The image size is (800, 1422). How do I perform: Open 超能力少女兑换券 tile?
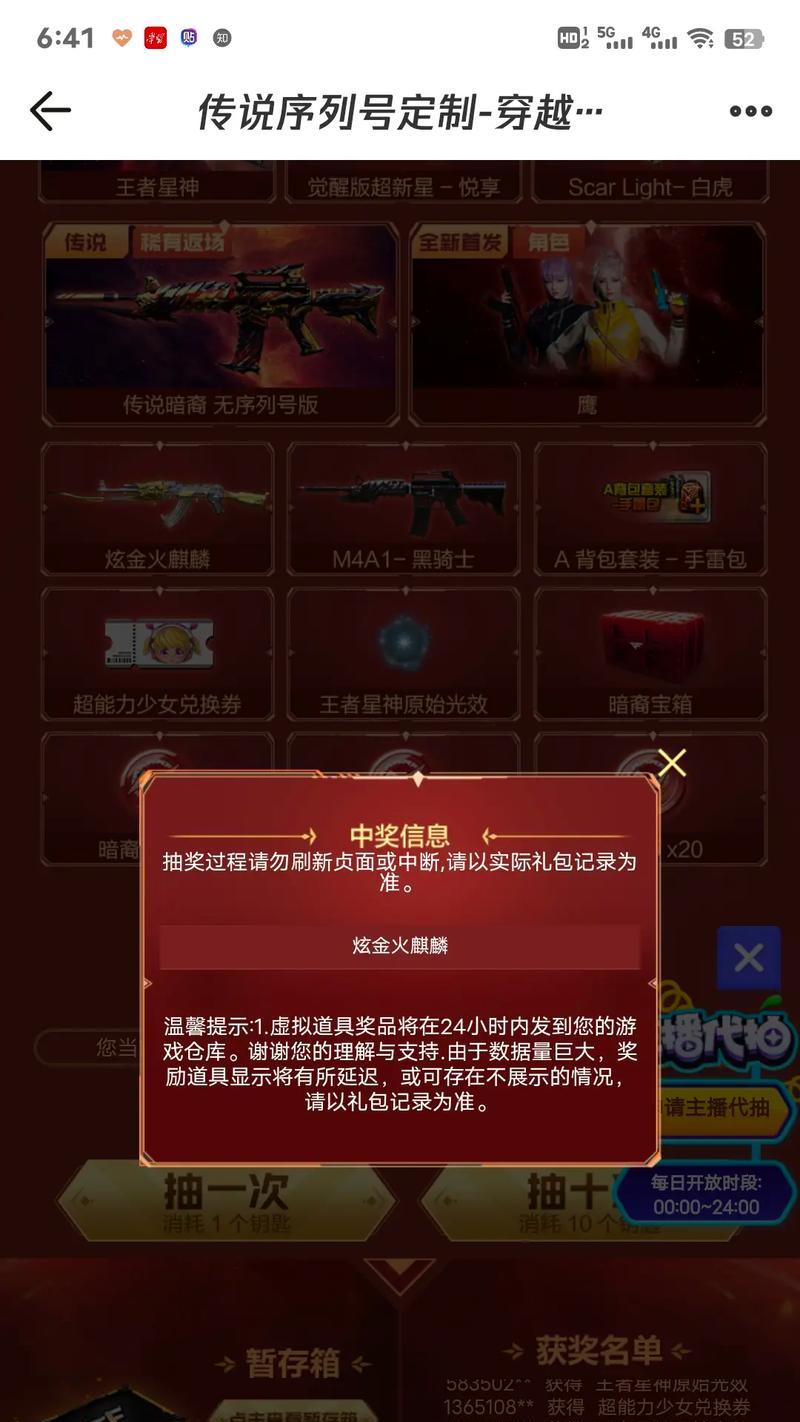pos(157,653)
